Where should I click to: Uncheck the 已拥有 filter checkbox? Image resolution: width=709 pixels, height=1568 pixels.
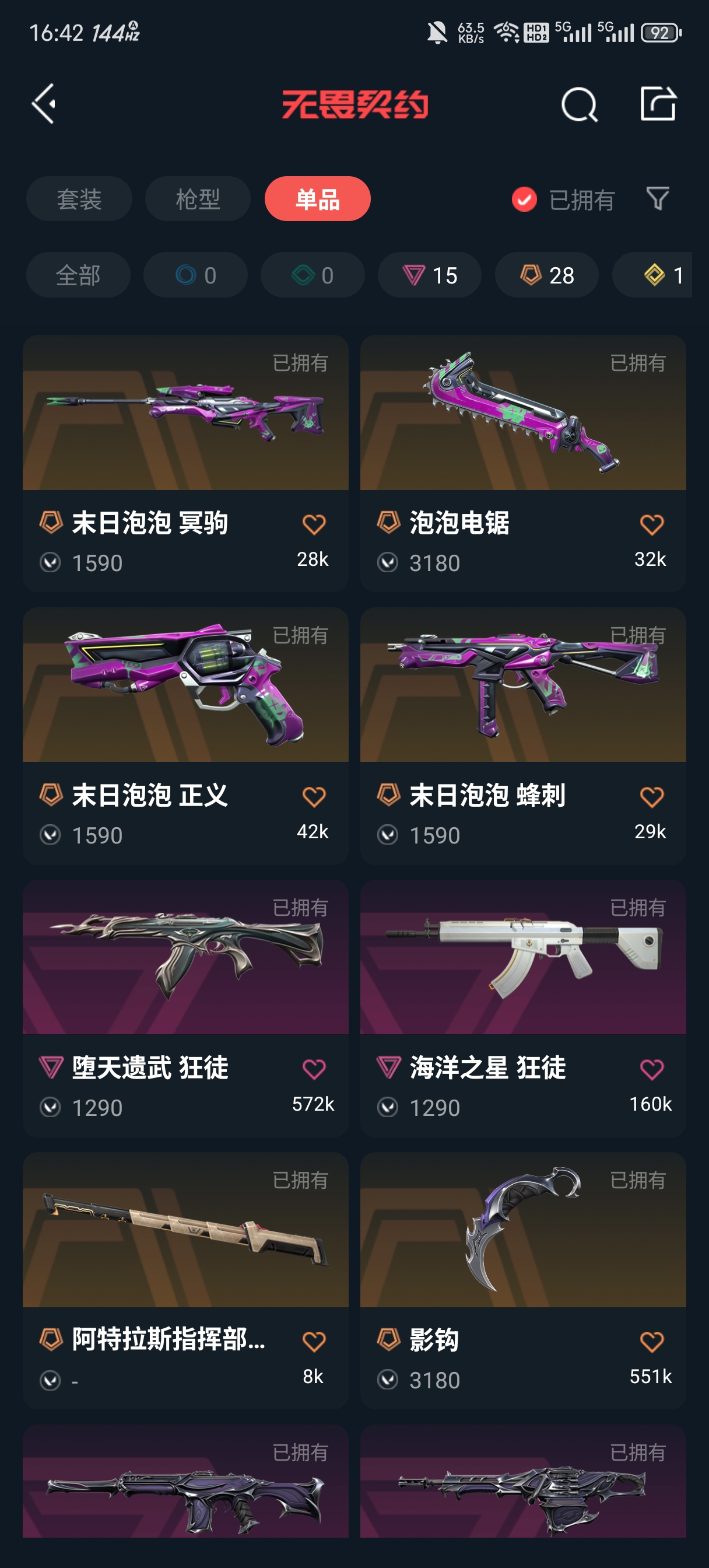[524, 199]
